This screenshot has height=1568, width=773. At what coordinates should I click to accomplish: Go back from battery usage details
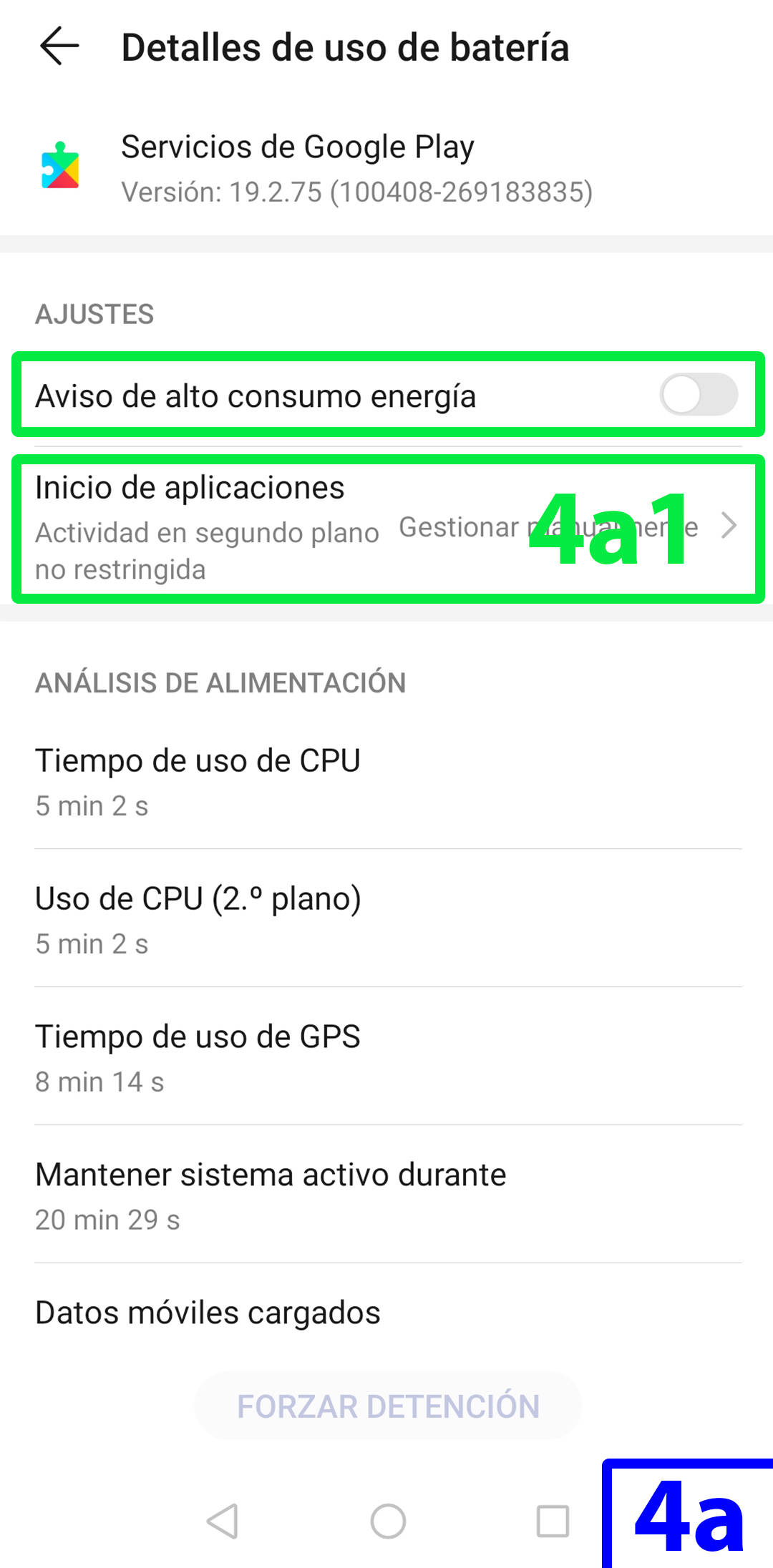(x=59, y=47)
